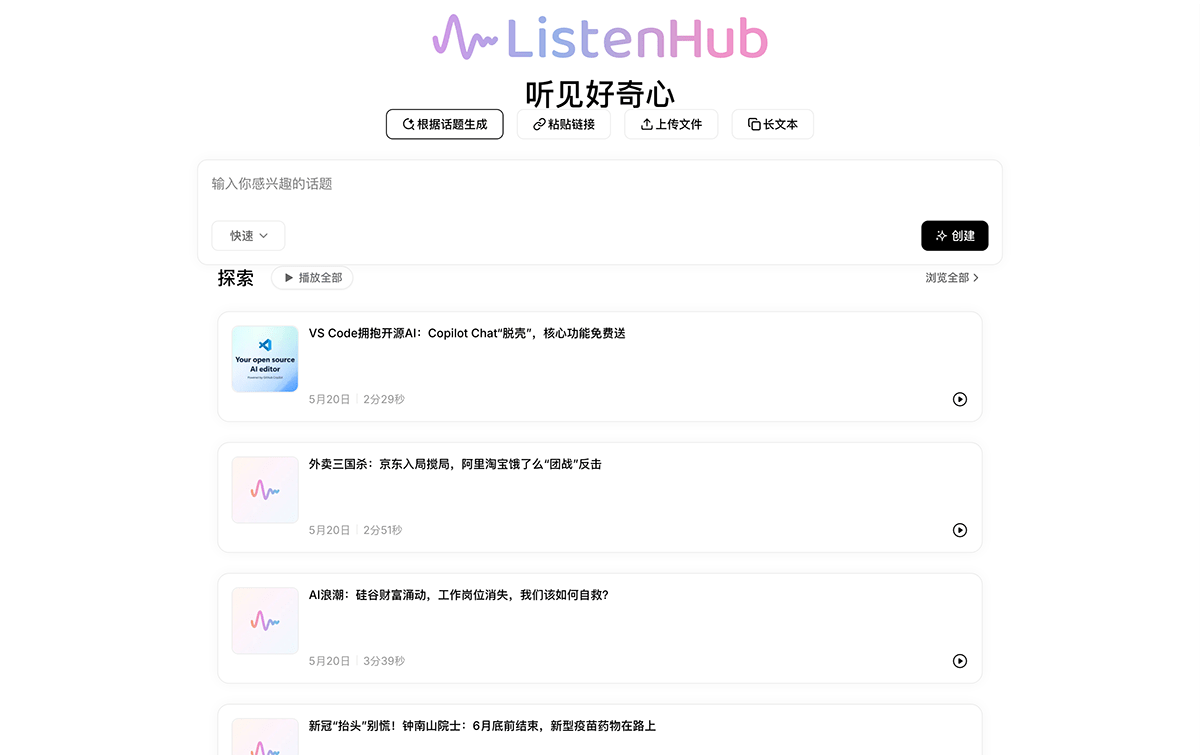The height and width of the screenshot is (755, 1200).
Task: Play the AI浪潮 episode
Action: [959, 661]
